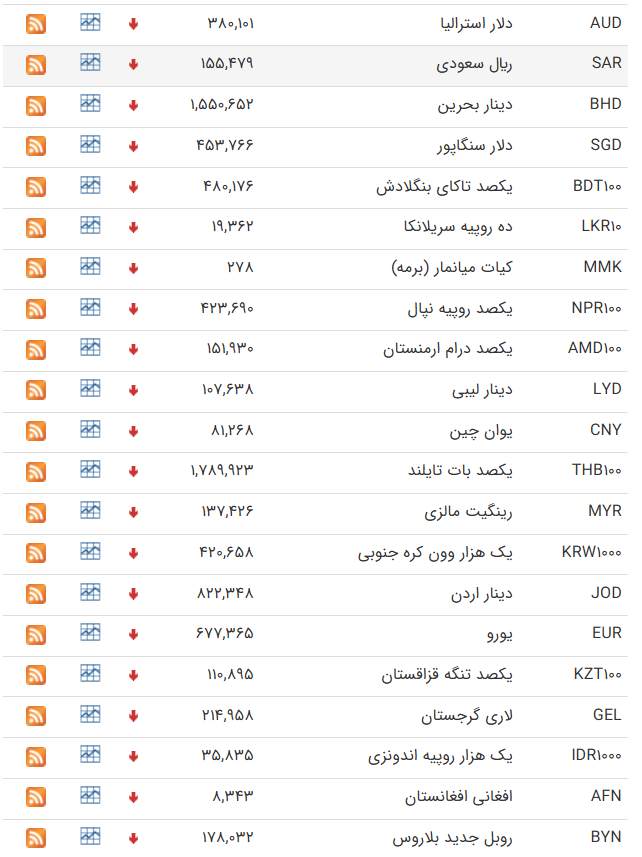Open the chart icon for AUD
642x857 pixels.
(90, 22)
